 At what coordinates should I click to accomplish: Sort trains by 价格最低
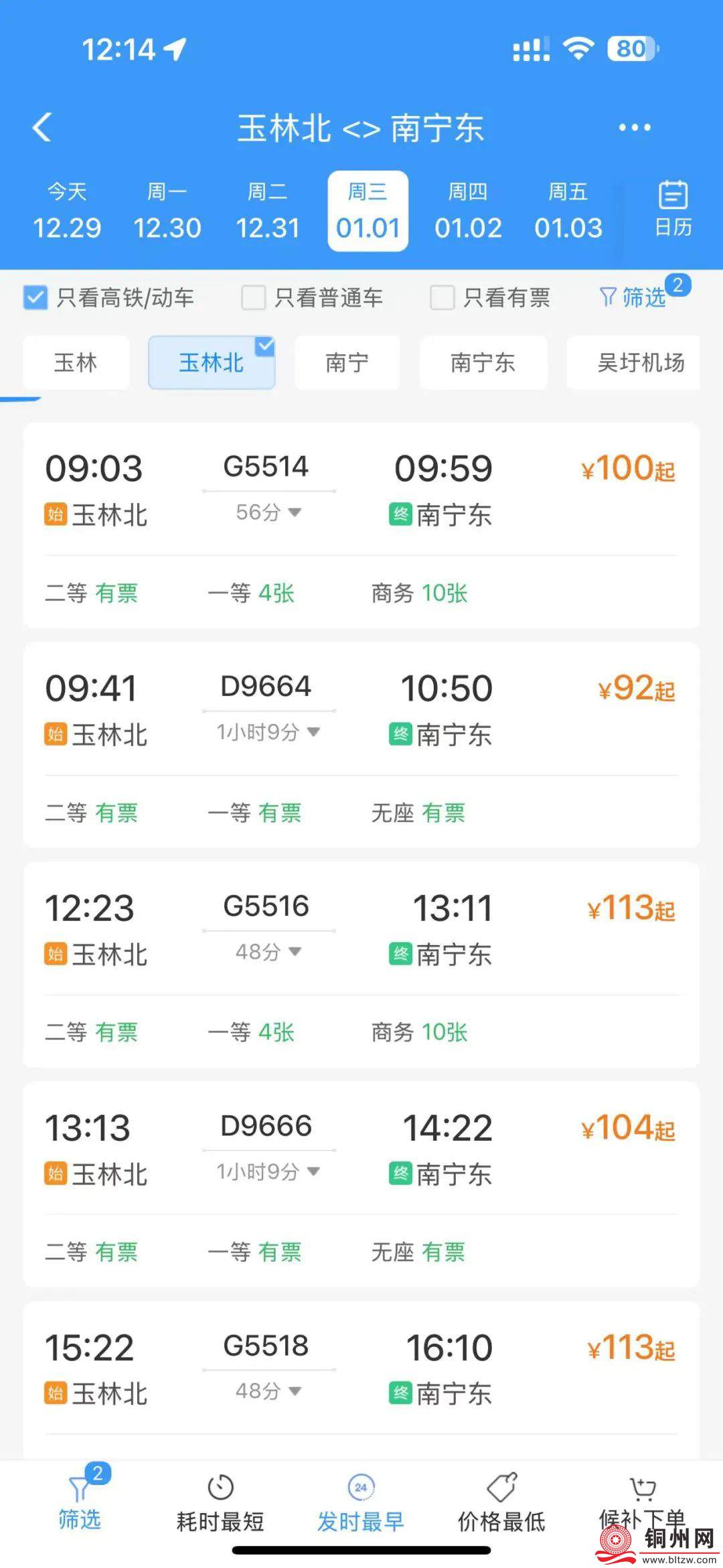pos(501,1504)
